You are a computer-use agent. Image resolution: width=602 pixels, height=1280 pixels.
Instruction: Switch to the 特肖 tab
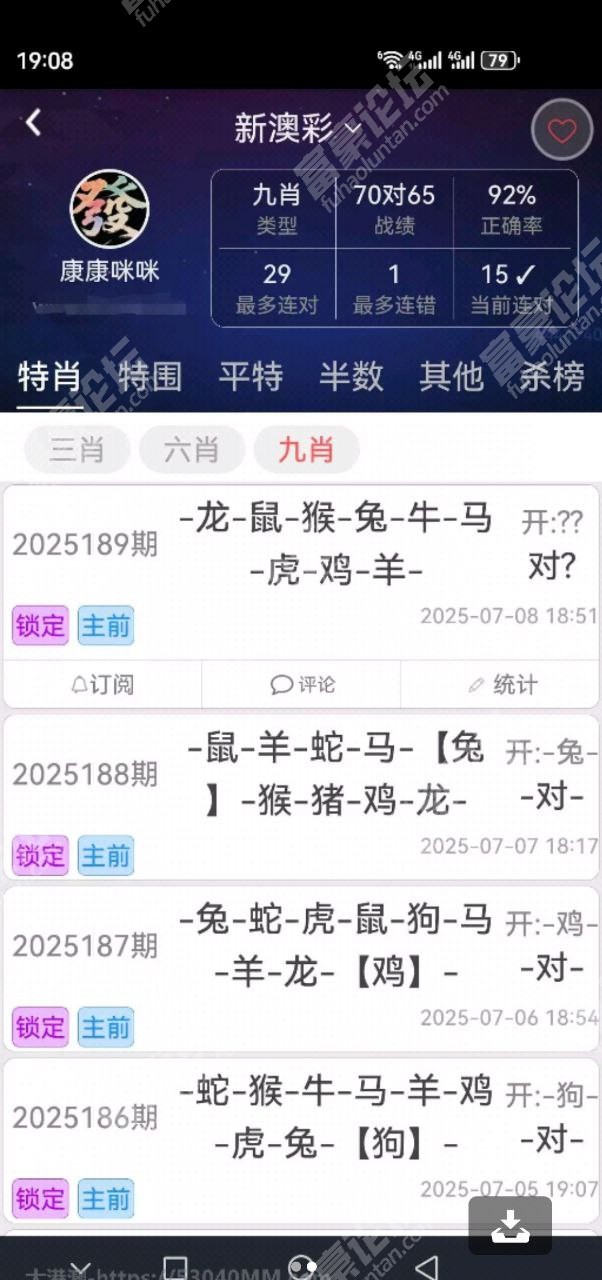click(x=50, y=377)
